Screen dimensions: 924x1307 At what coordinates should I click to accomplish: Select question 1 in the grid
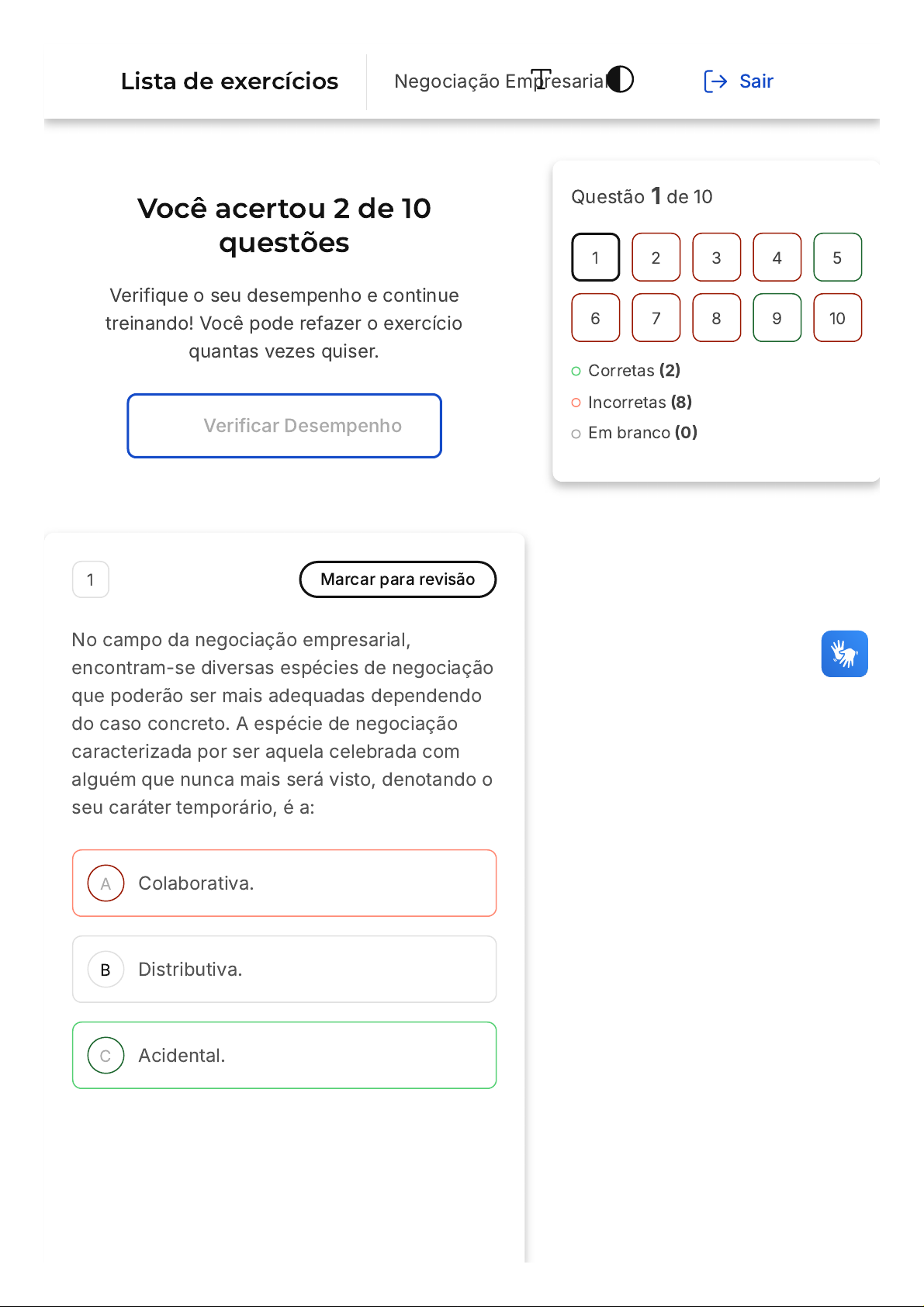coord(595,258)
